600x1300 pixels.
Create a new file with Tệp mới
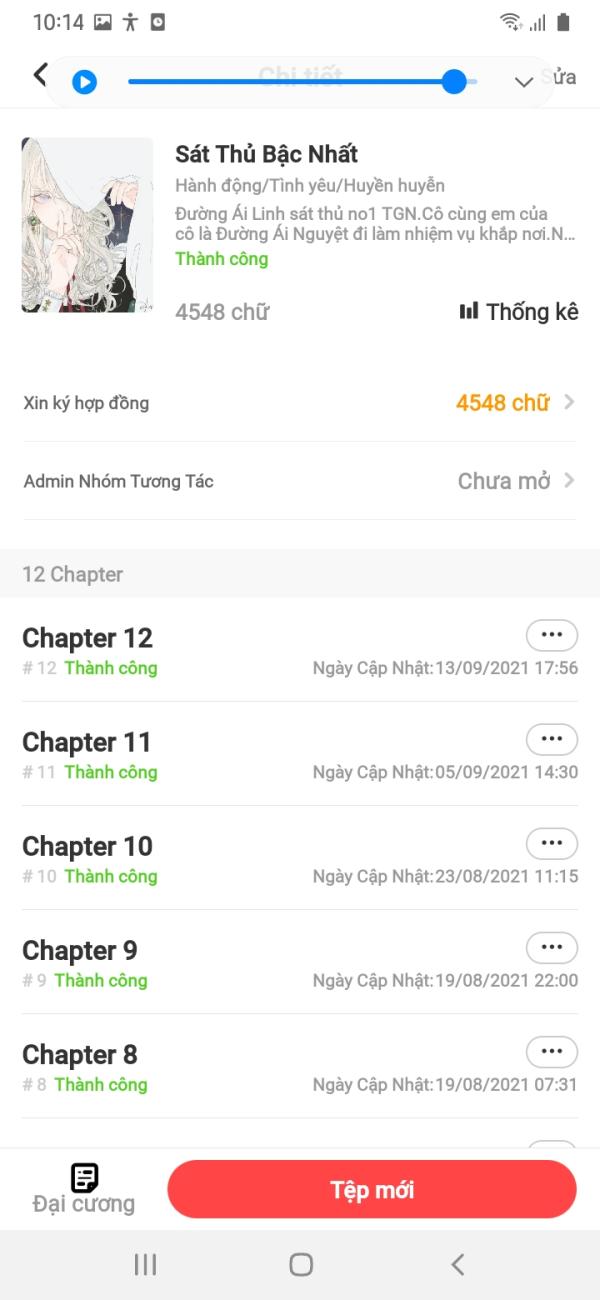tap(372, 1190)
